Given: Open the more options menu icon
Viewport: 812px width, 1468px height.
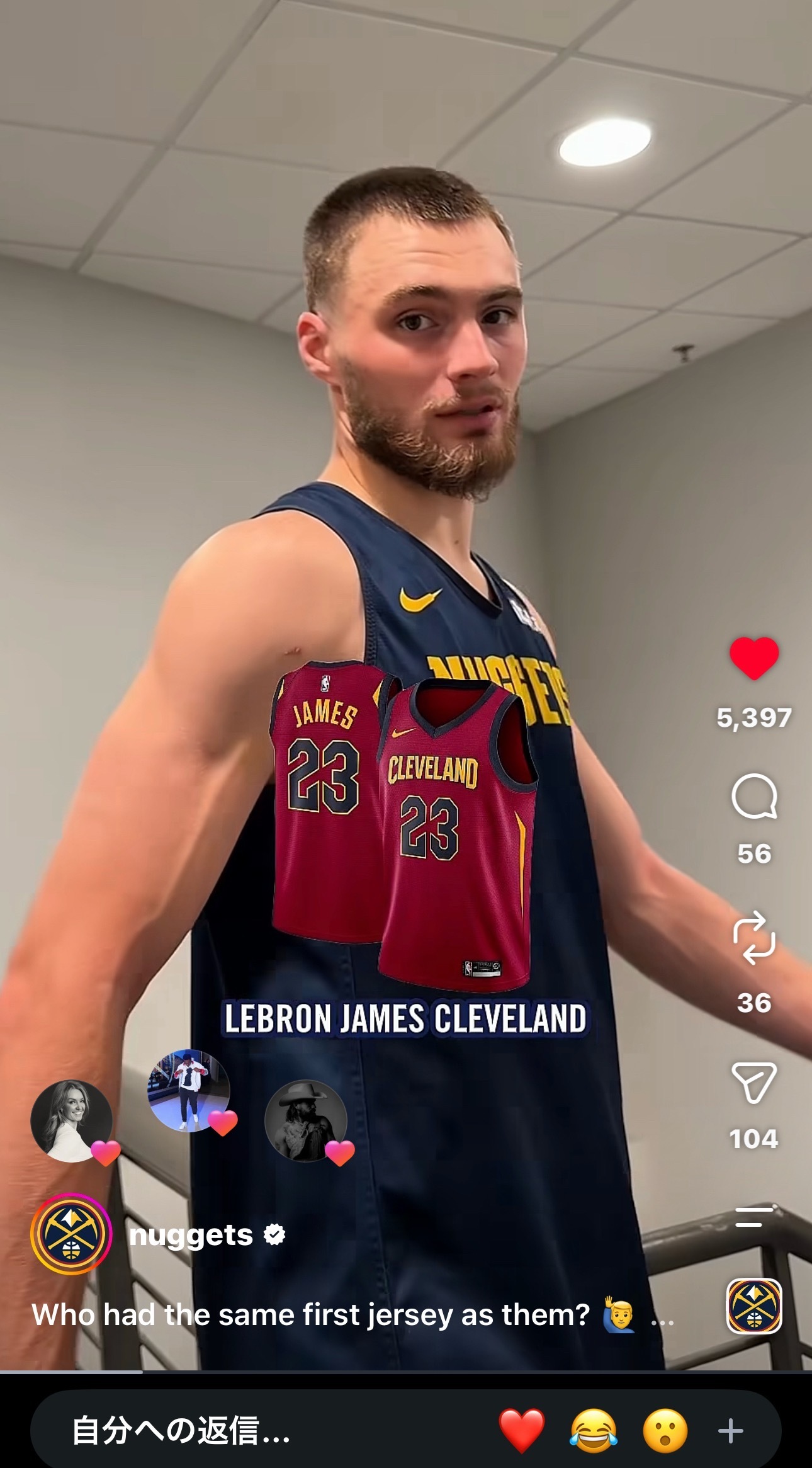Looking at the screenshot, I should click(x=754, y=1217).
